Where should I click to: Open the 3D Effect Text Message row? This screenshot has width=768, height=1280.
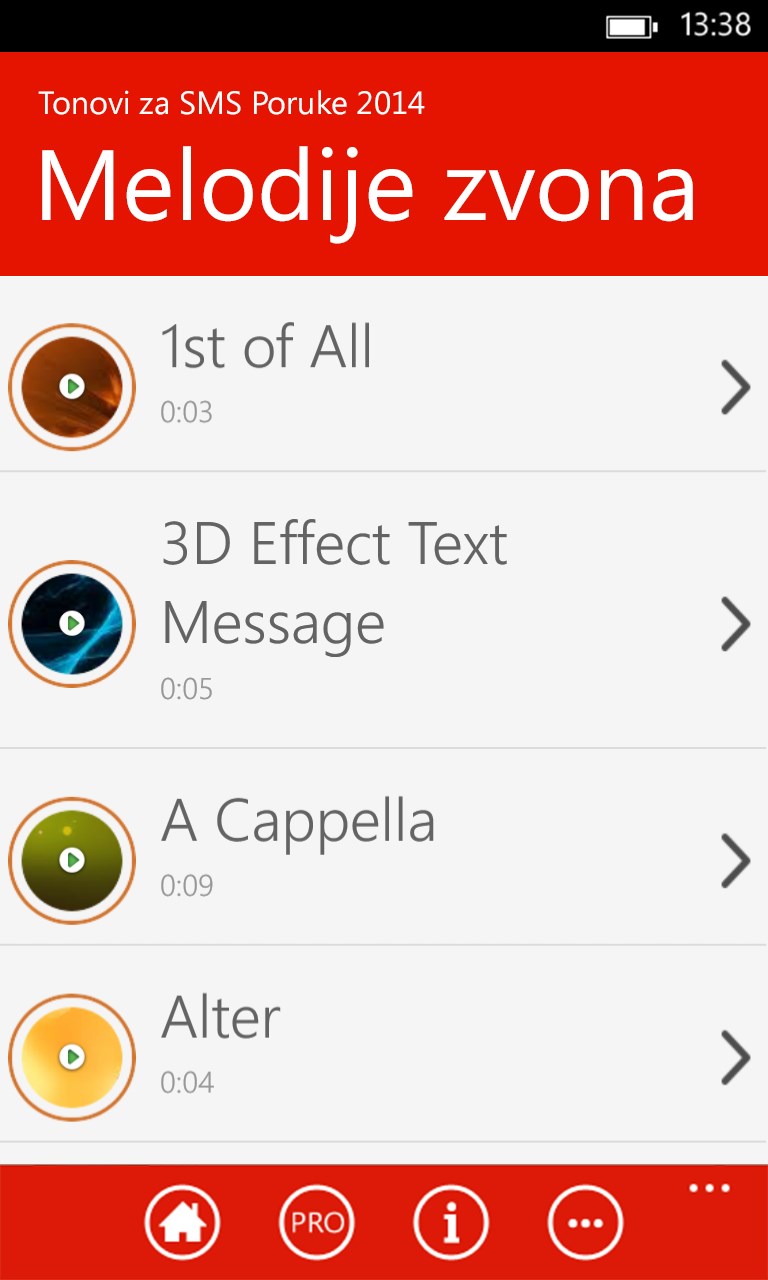tap(735, 624)
